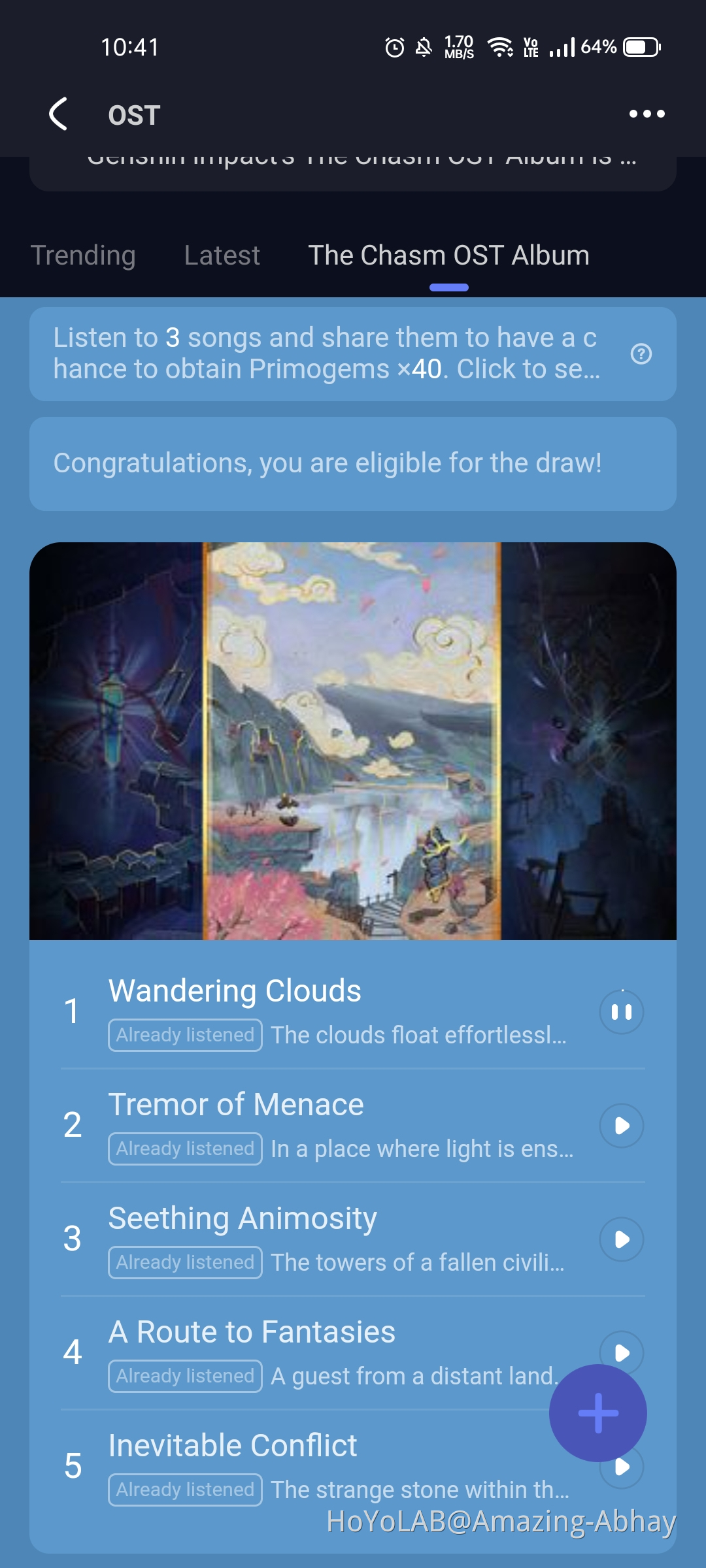Viewport: 706px width, 1568px height.
Task: Go back from the OST page
Action: coord(59,114)
